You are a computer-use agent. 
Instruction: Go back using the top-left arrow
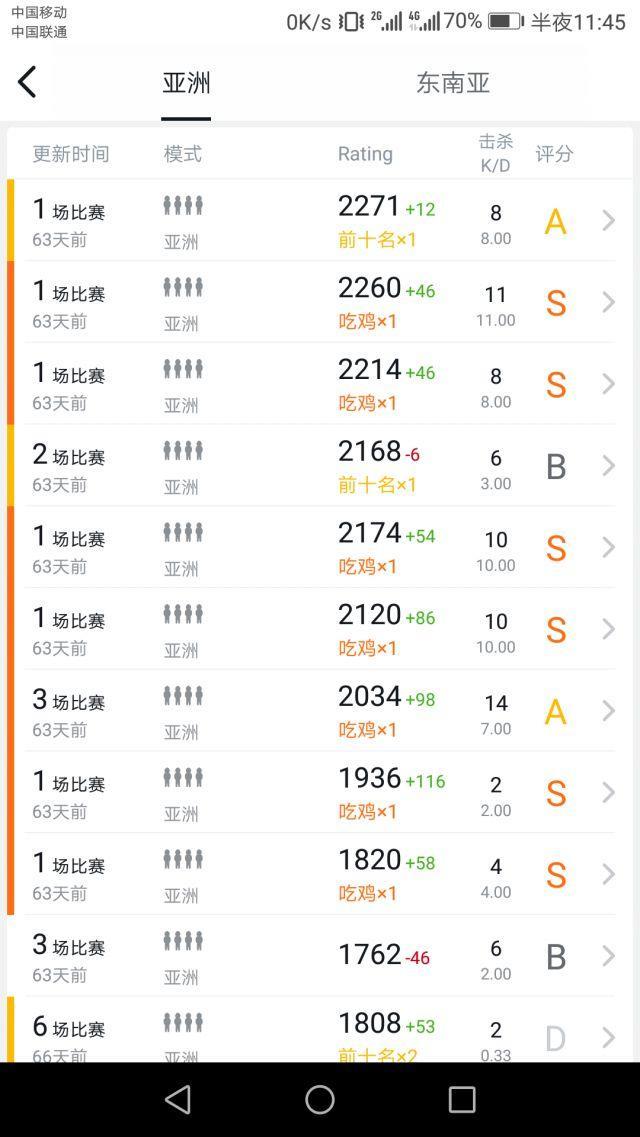pyautogui.click(x=28, y=82)
